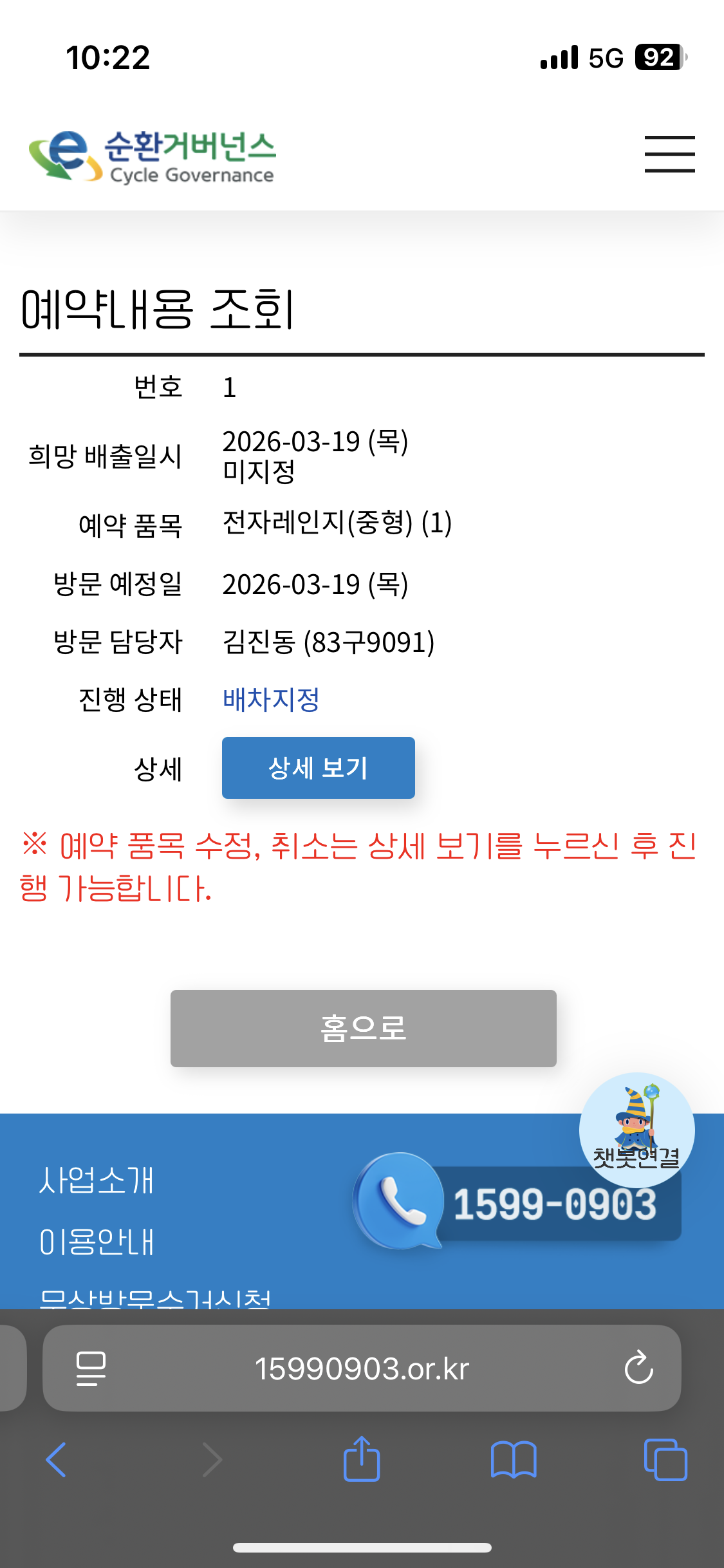Open the 챗봇연결 chatbot bubble
Viewport: 724px width, 1568px height.
[x=636, y=1129]
